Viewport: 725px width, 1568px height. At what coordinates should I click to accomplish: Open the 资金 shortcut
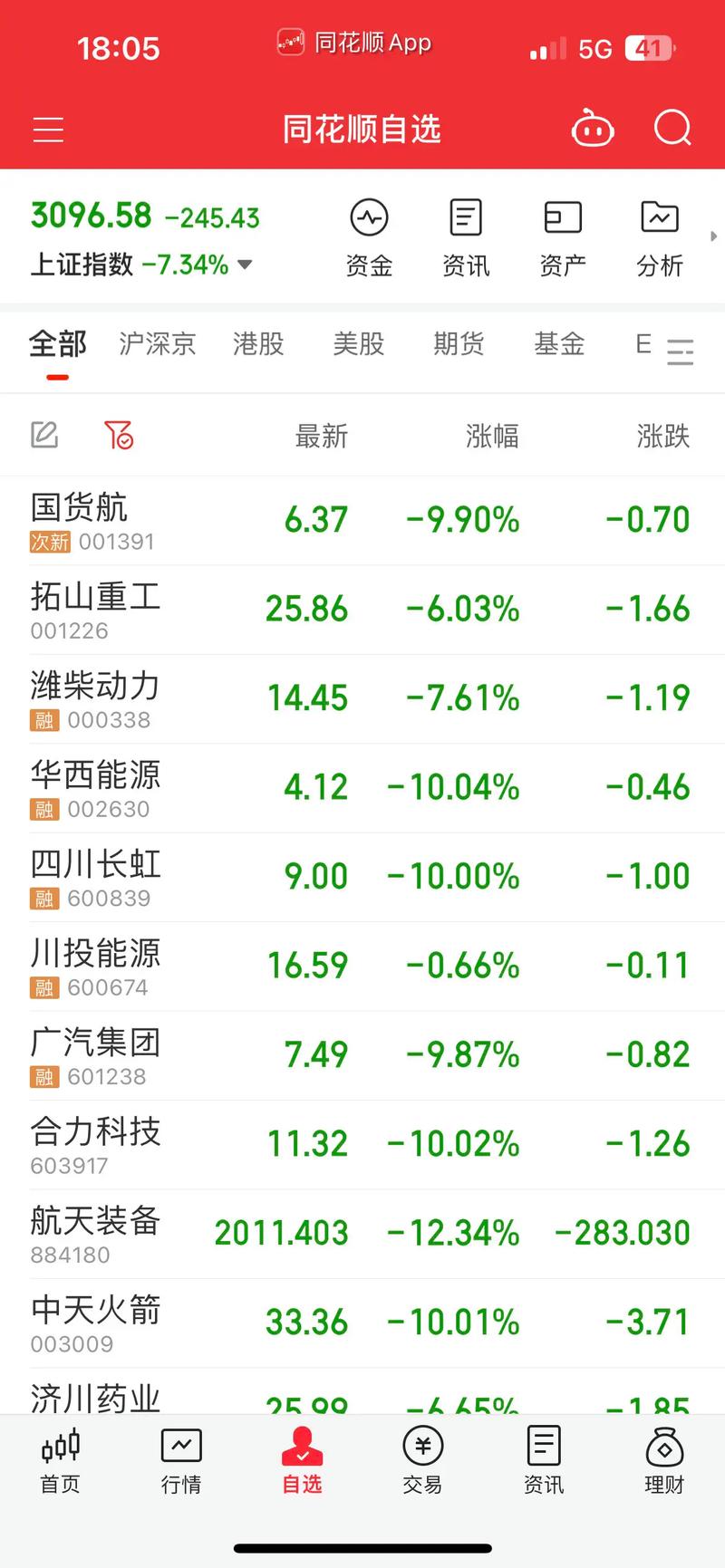369,238
